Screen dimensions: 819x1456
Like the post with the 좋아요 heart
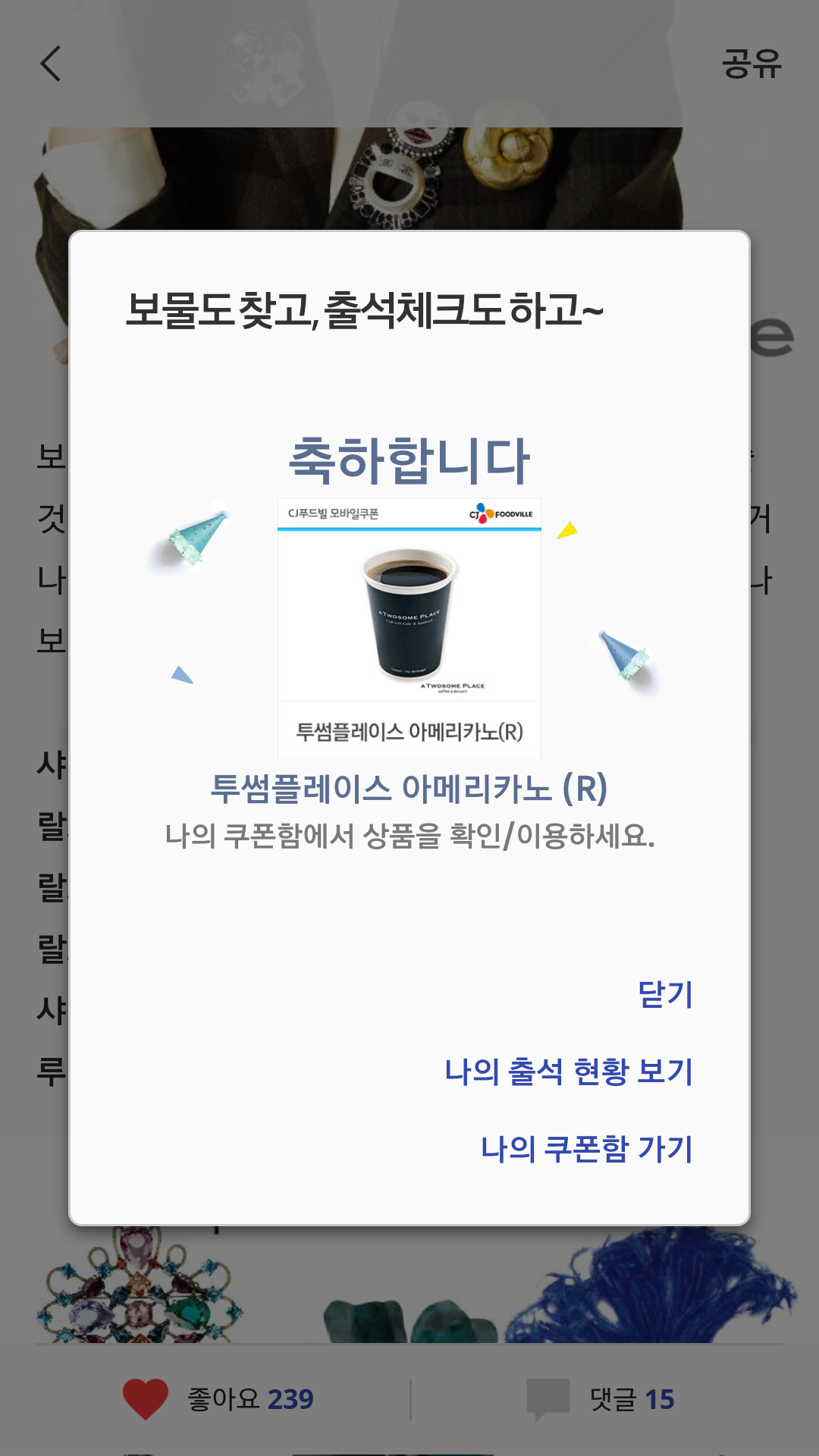point(146,1399)
